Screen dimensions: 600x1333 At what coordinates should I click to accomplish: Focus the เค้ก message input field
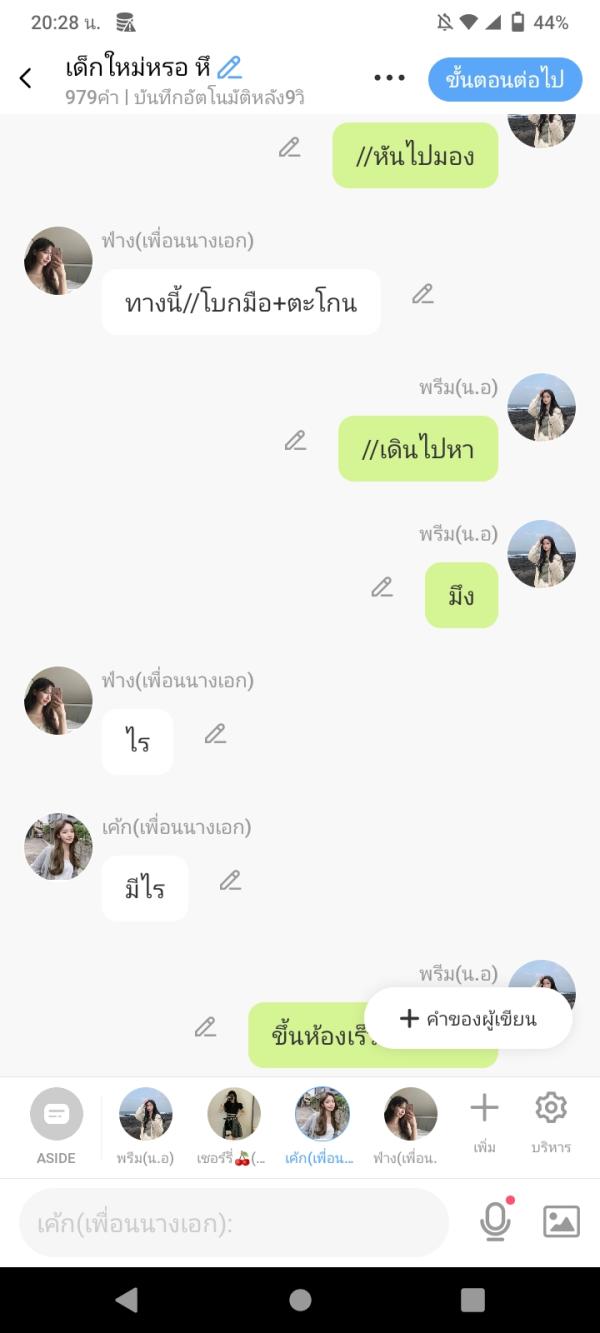(x=233, y=1222)
